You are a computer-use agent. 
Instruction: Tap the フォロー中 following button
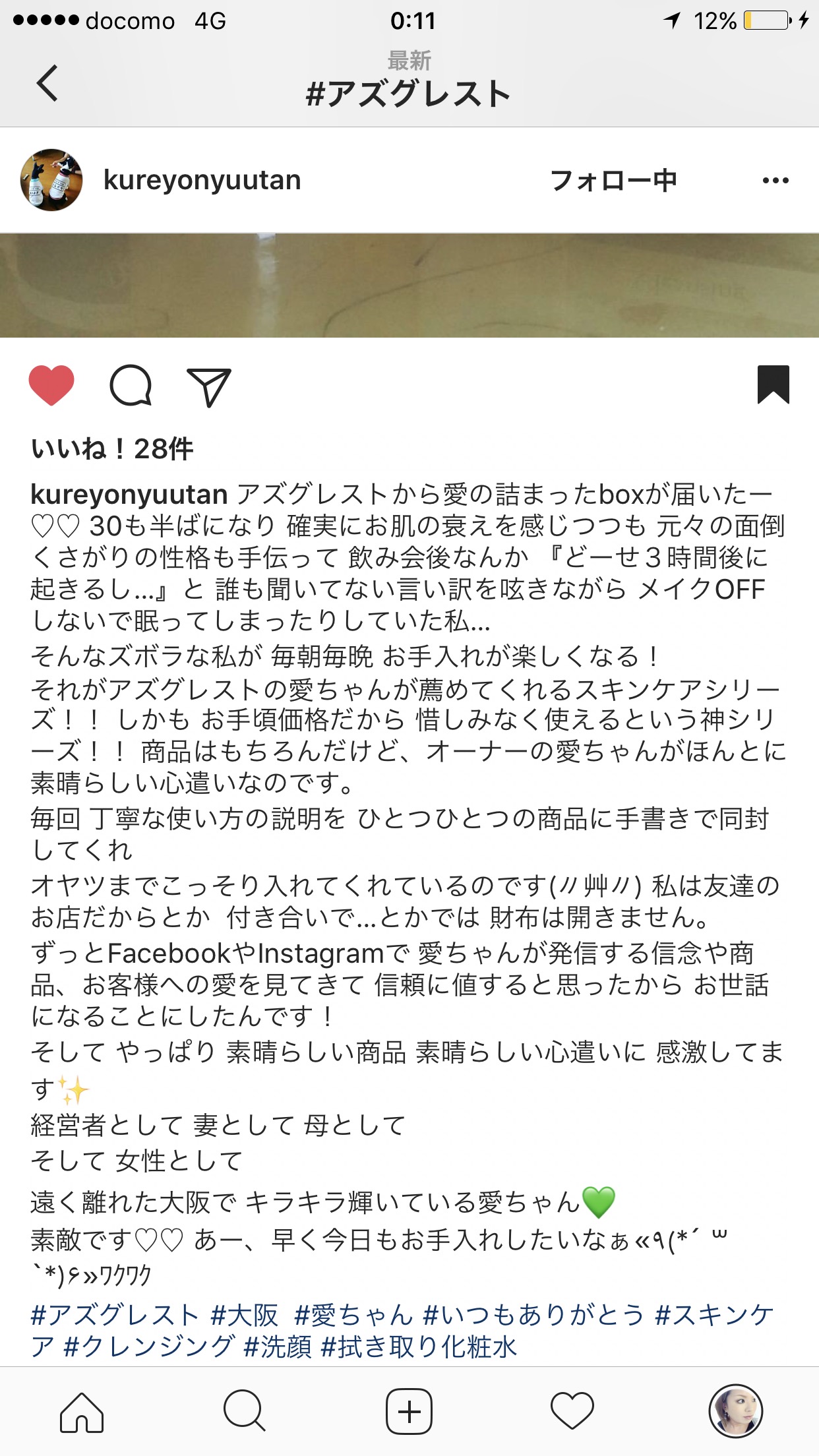click(x=613, y=180)
